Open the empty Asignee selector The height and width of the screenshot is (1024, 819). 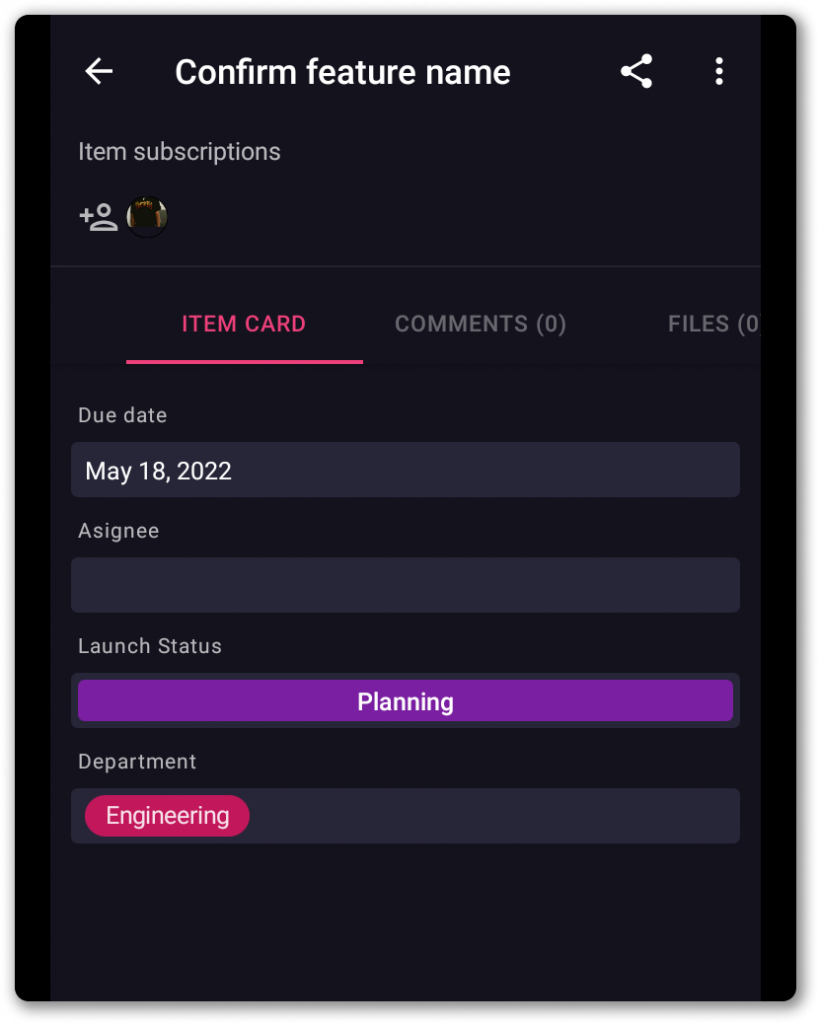pos(405,585)
